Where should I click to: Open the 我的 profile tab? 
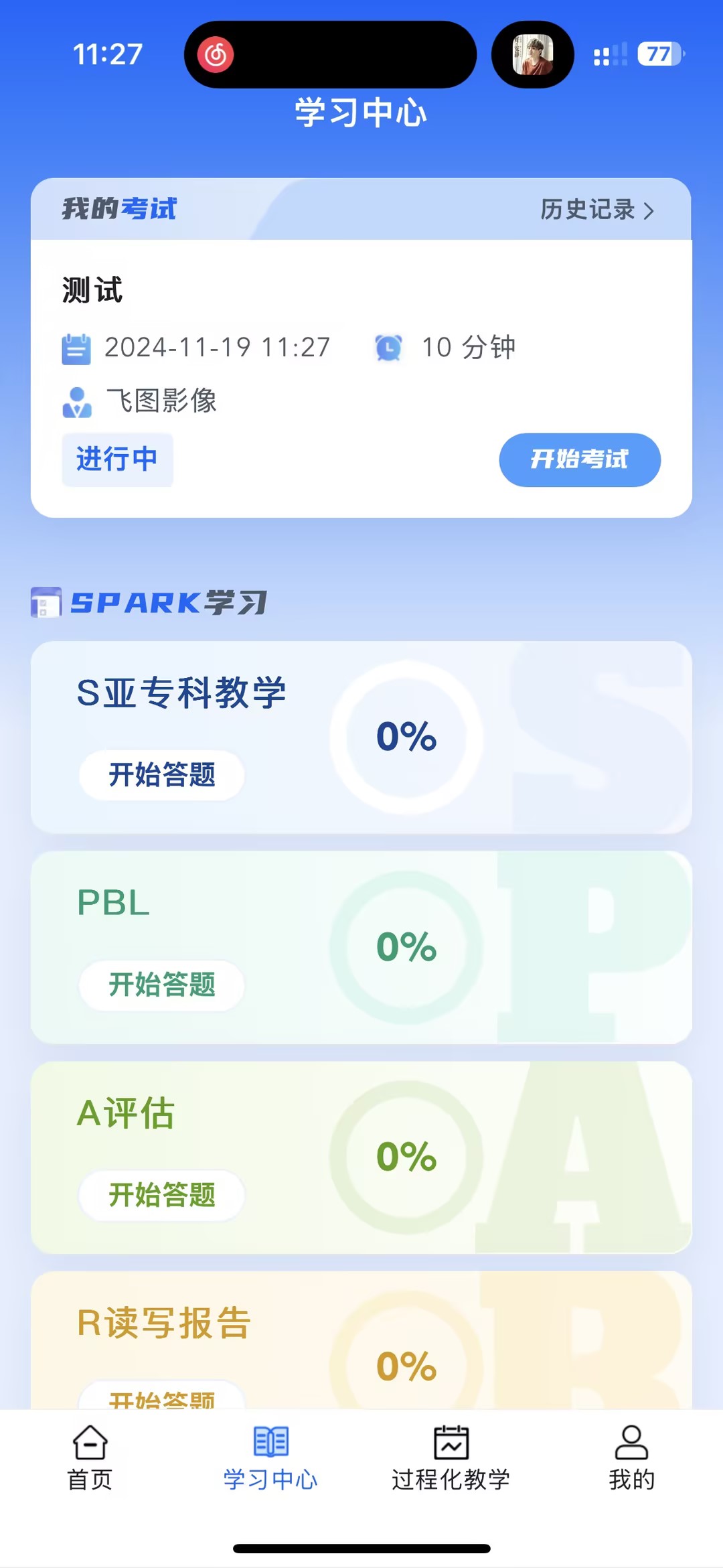pyautogui.click(x=631, y=1458)
